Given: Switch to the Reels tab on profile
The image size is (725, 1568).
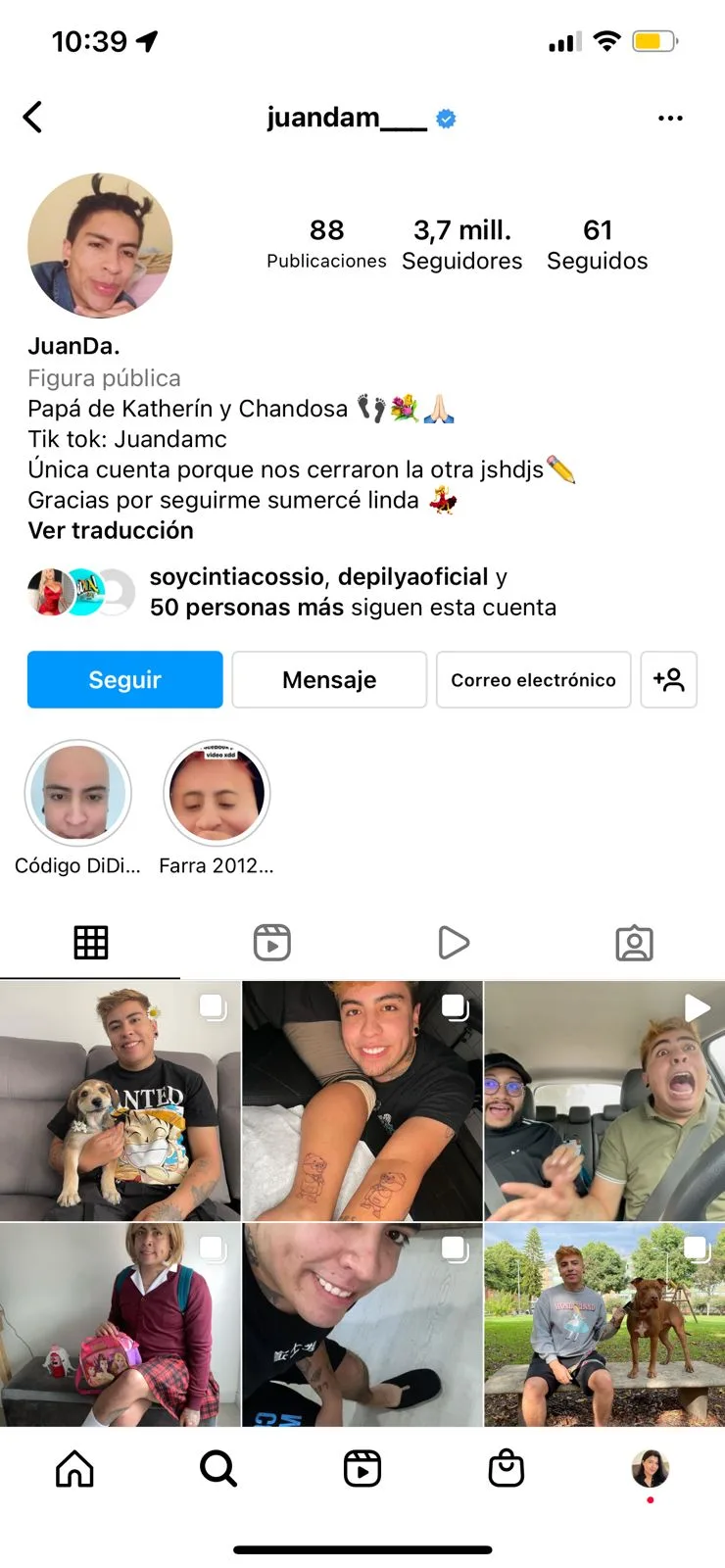Looking at the screenshot, I should [x=271, y=943].
